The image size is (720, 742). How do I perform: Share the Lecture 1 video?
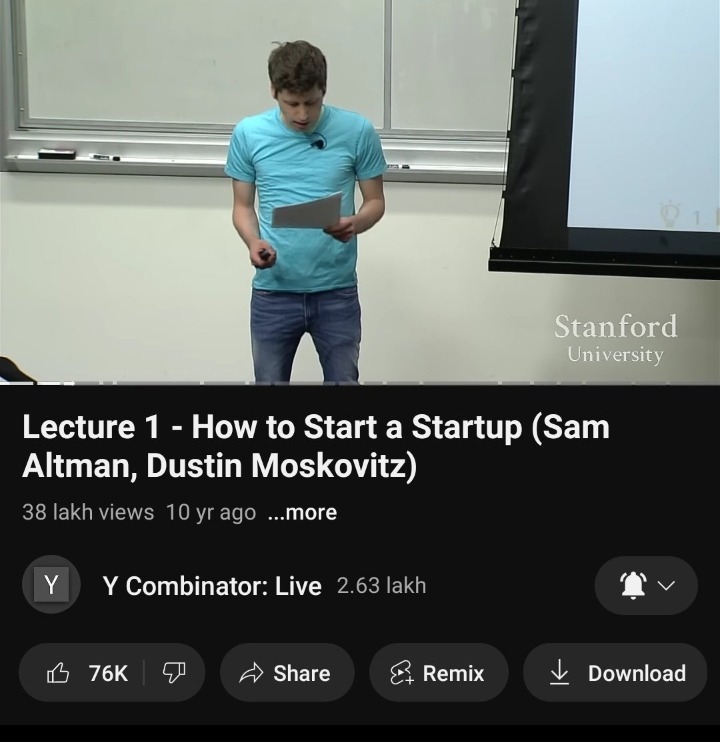(x=287, y=673)
